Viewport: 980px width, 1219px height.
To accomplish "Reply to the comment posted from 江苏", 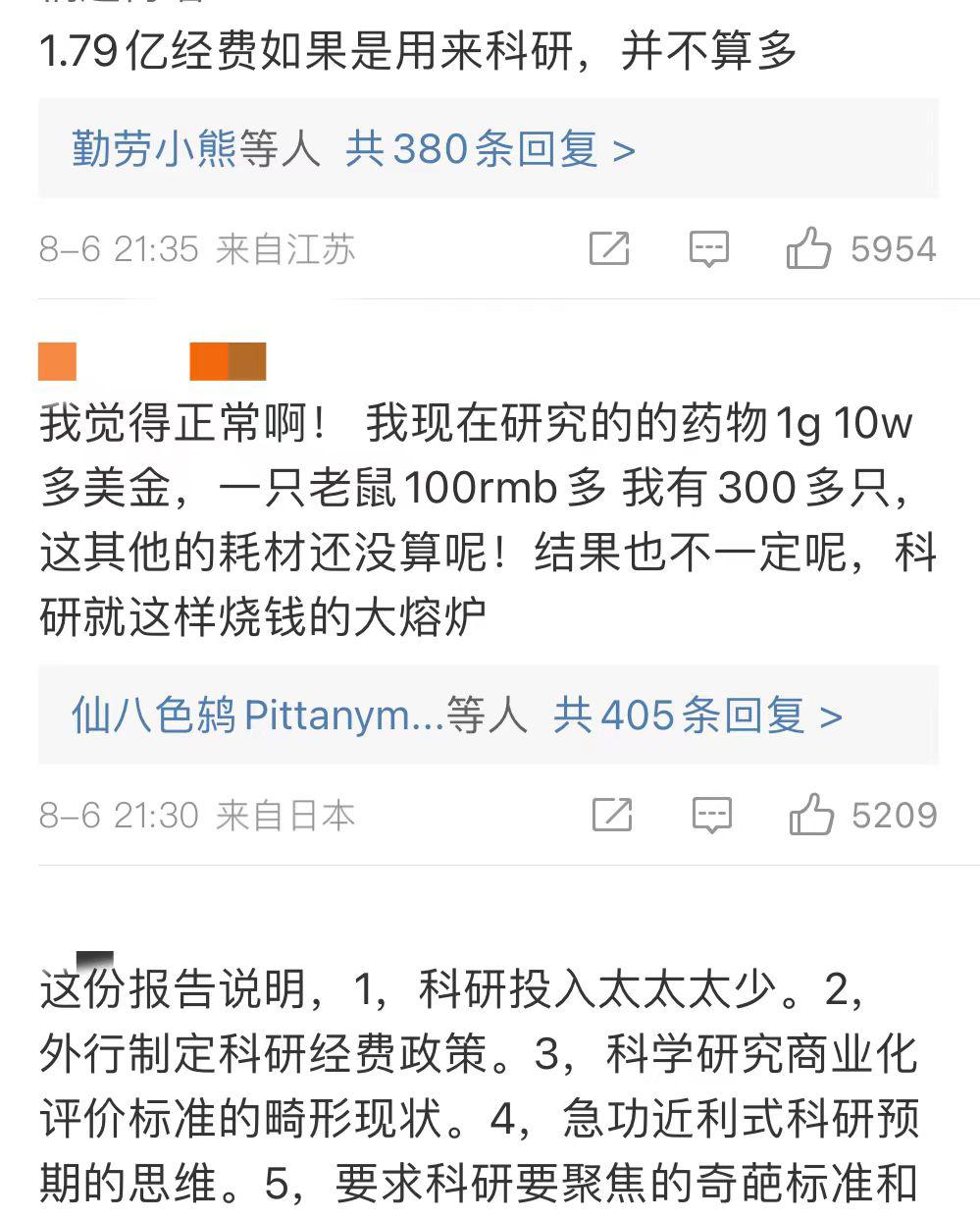I will (708, 248).
